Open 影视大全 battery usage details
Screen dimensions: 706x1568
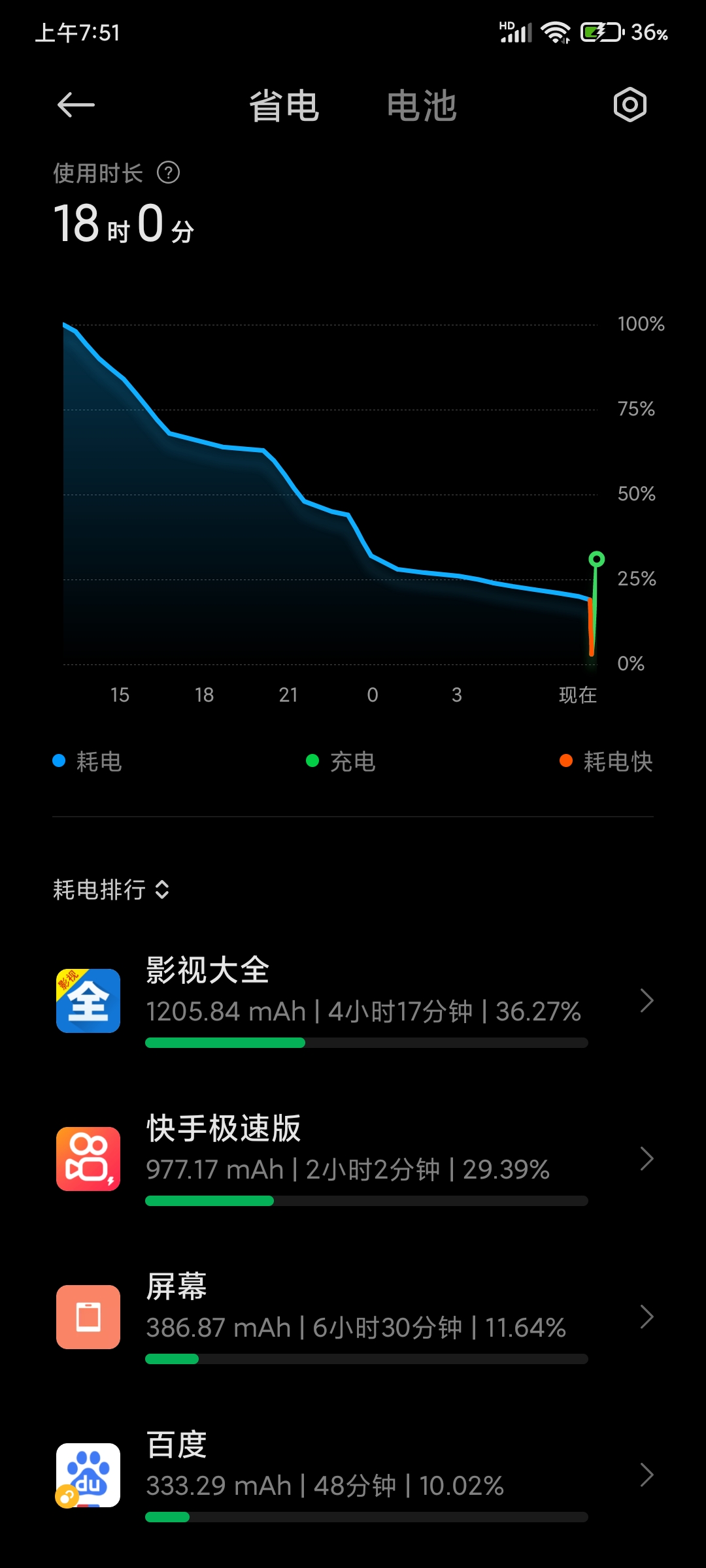pos(353,1000)
